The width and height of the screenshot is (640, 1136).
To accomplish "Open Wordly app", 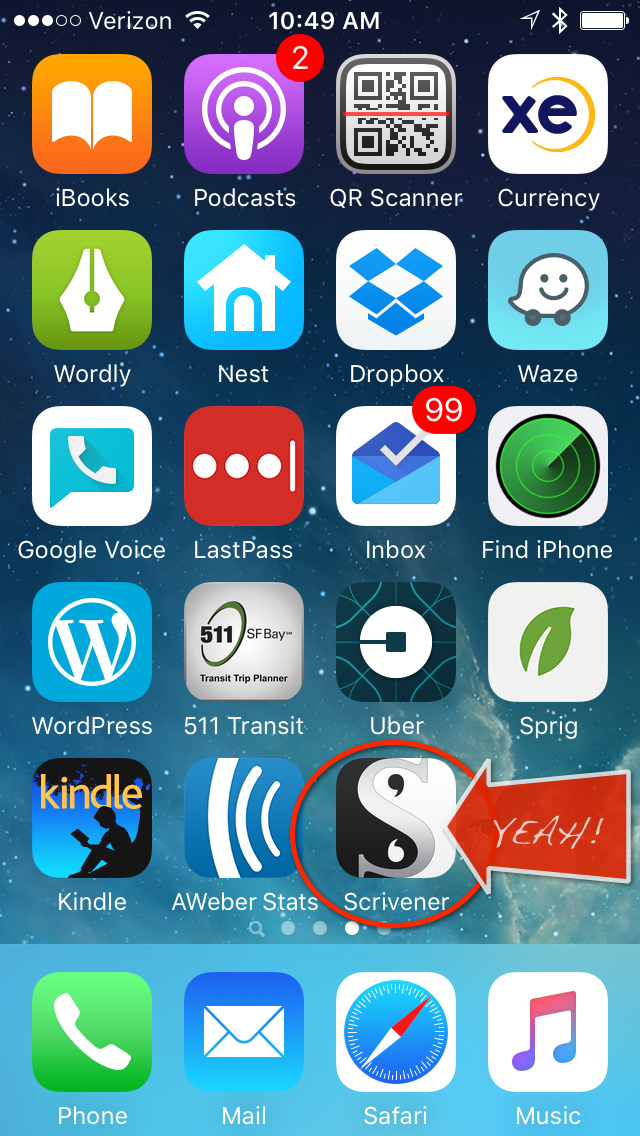I will pyautogui.click(x=92, y=290).
